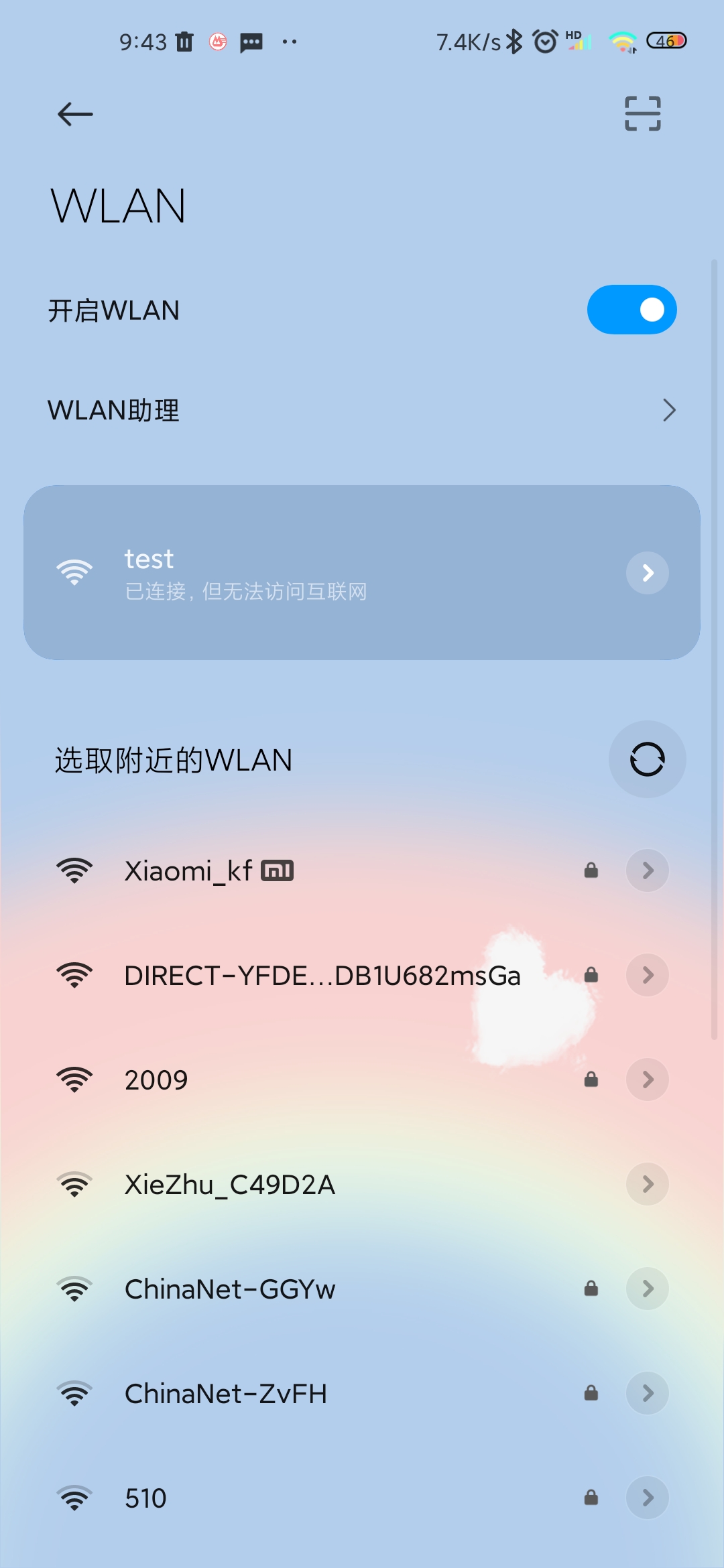Tap the Wi-Fi signal icon next to test
724x1568 pixels.
click(x=74, y=573)
